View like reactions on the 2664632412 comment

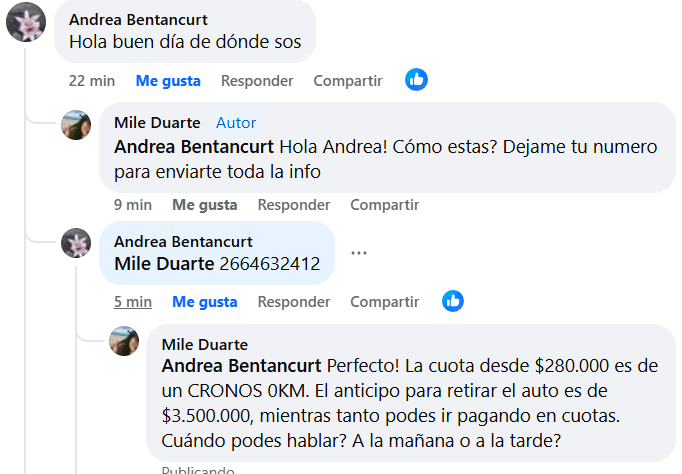[453, 300]
